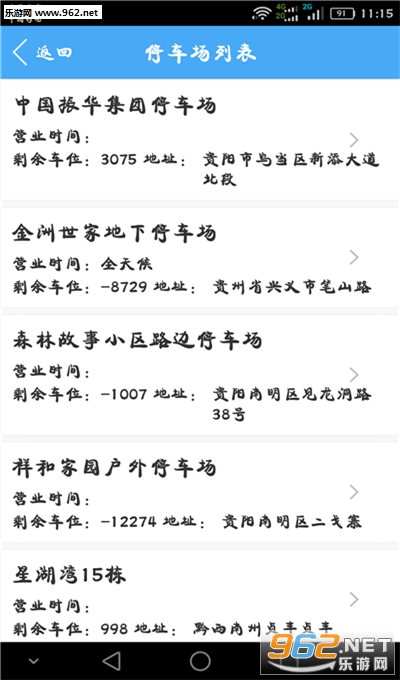View details for 祥和家园户外停车场
400x680 pixels.
[200, 492]
